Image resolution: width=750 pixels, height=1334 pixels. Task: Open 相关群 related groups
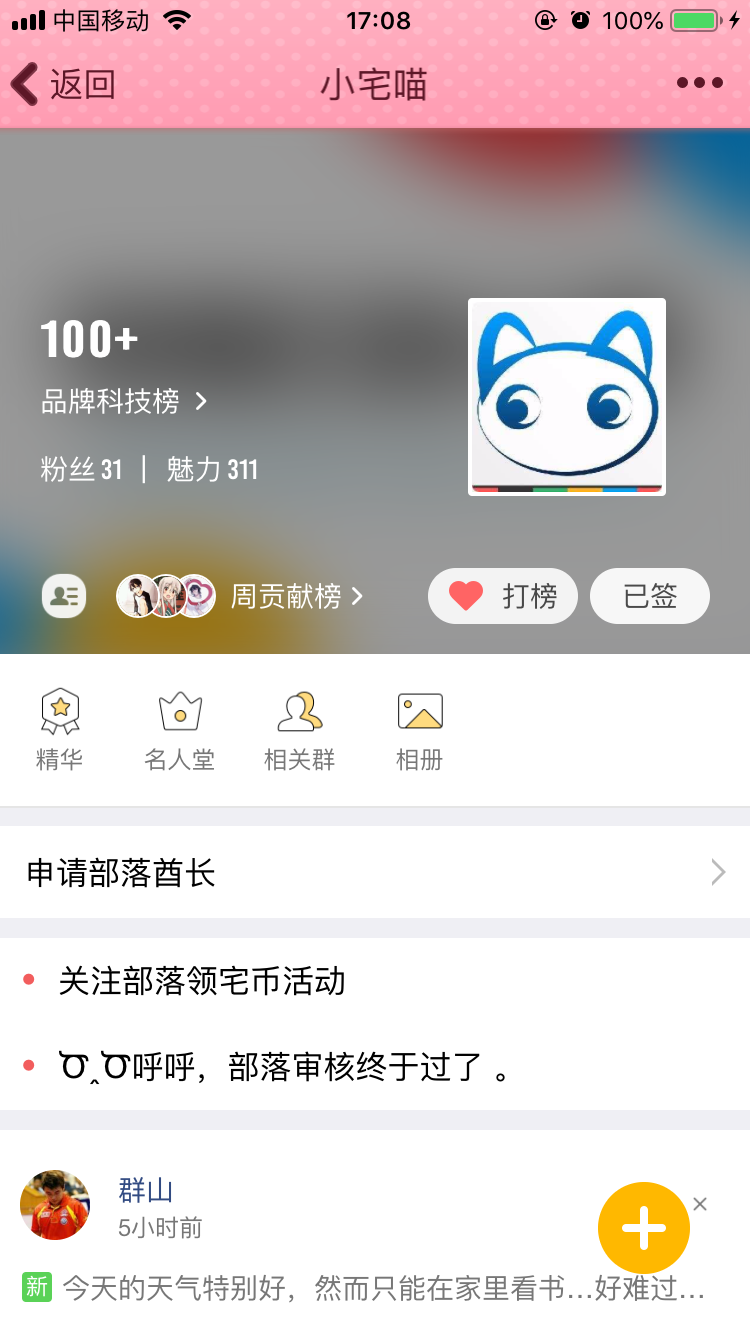pos(299,732)
